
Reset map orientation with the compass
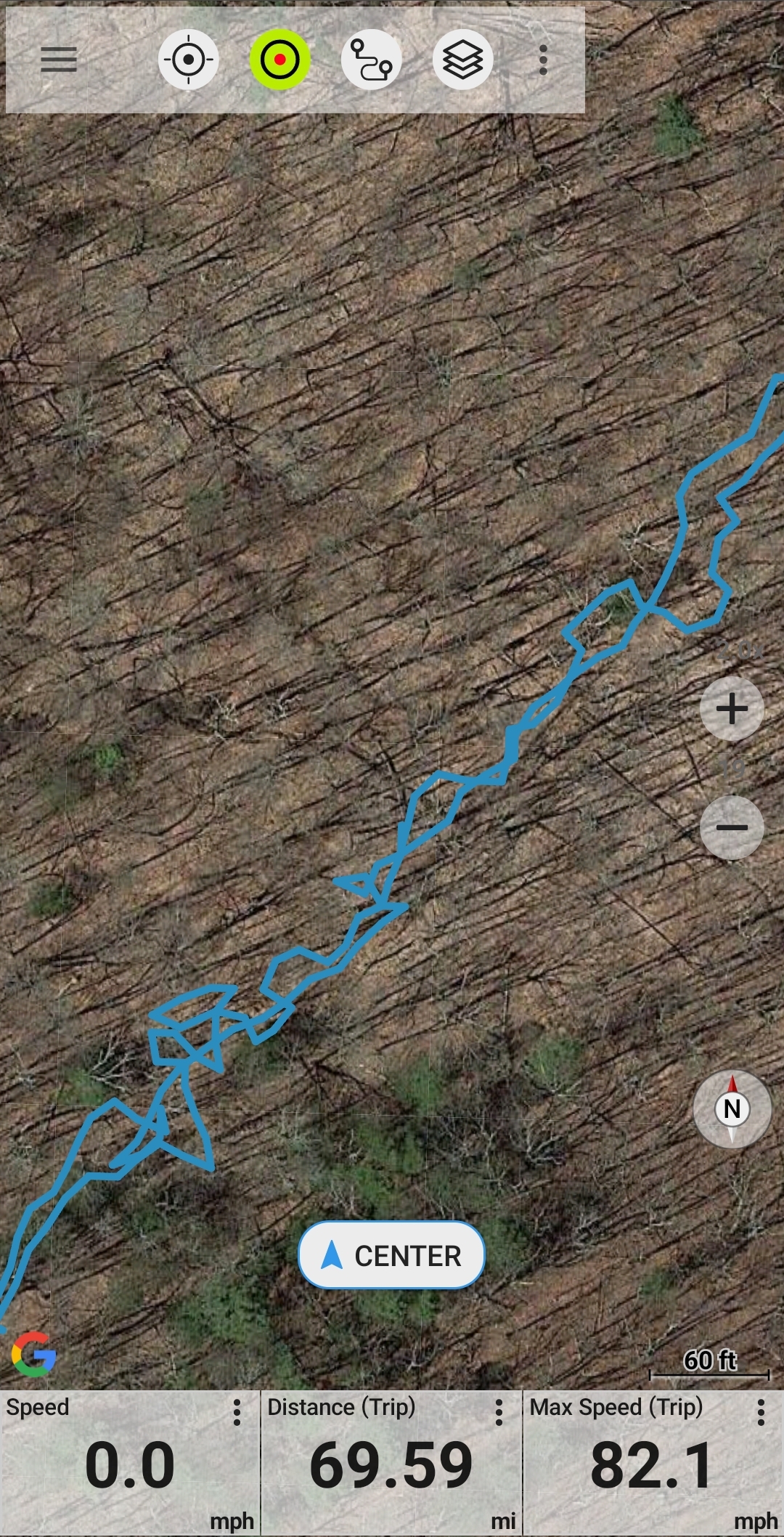pyautogui.click(x=732, y=1109)
